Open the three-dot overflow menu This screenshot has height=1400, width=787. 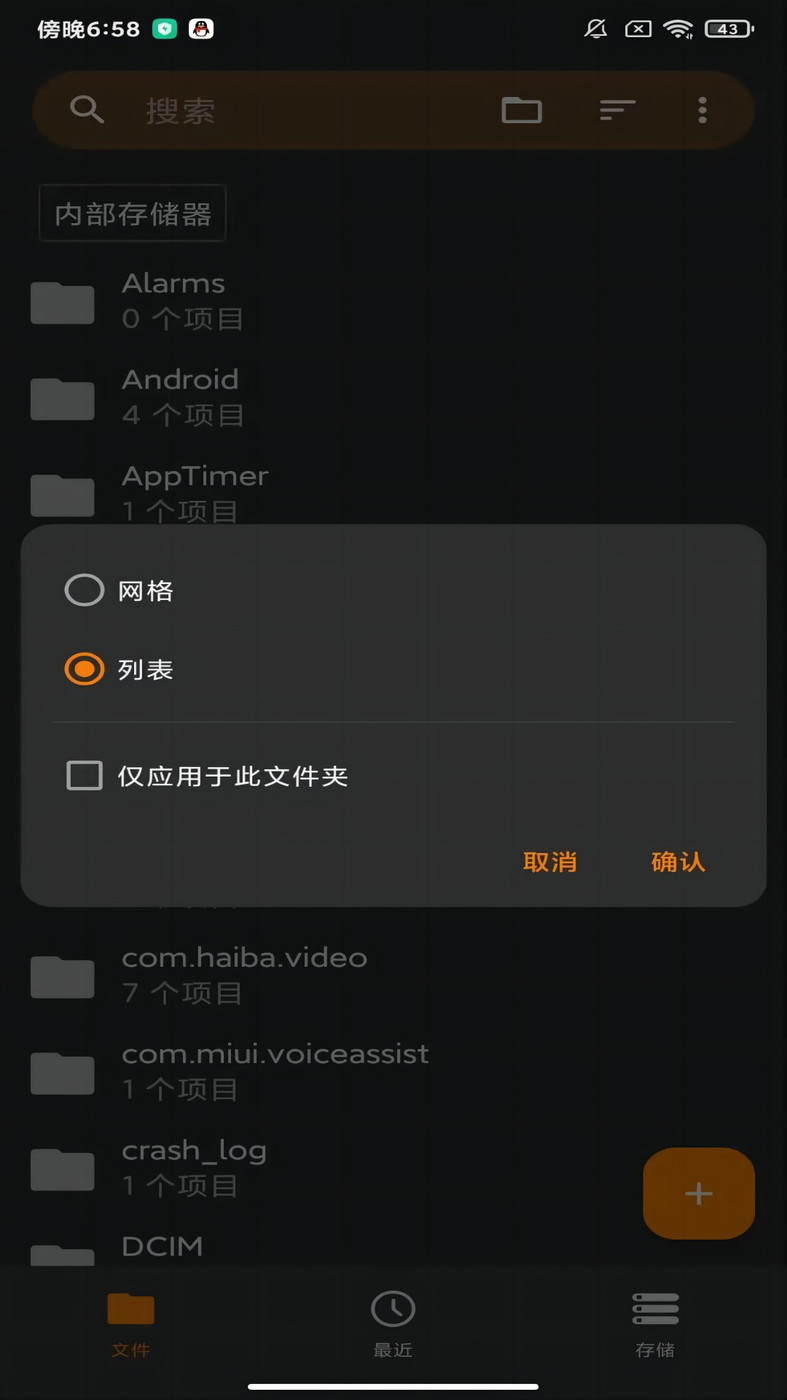coord(702,110)
